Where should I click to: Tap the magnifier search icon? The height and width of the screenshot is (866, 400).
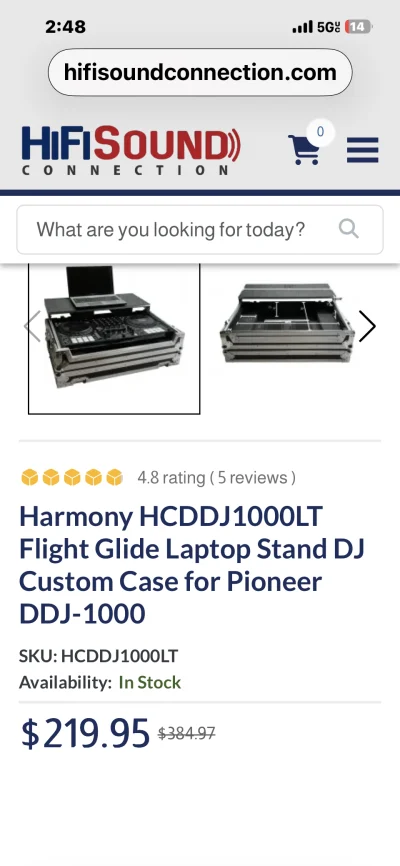coord(349,228)
